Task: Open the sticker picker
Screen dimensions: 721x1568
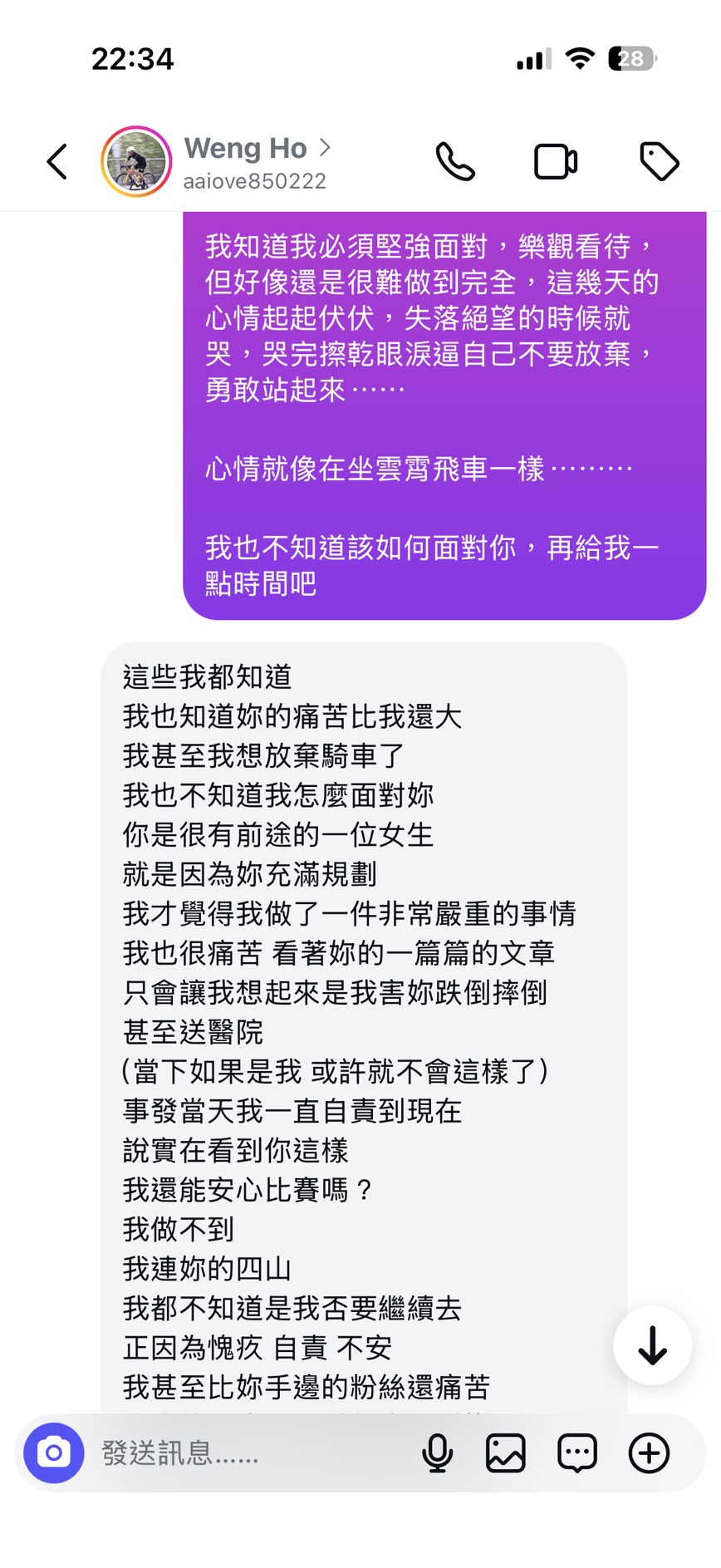Action: 576,1452
